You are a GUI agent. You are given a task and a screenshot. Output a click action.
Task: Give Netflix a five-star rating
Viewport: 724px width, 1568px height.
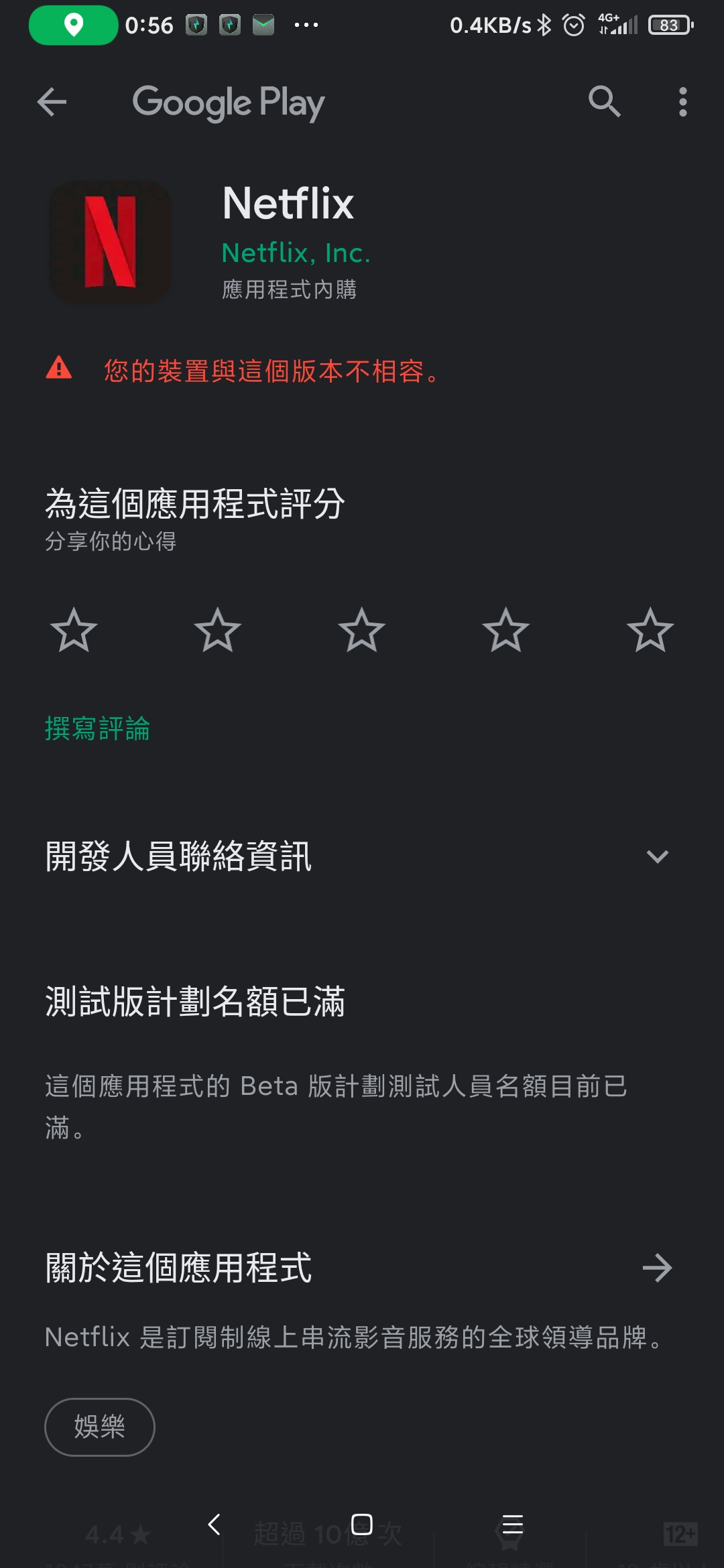(x=650, y=630)
